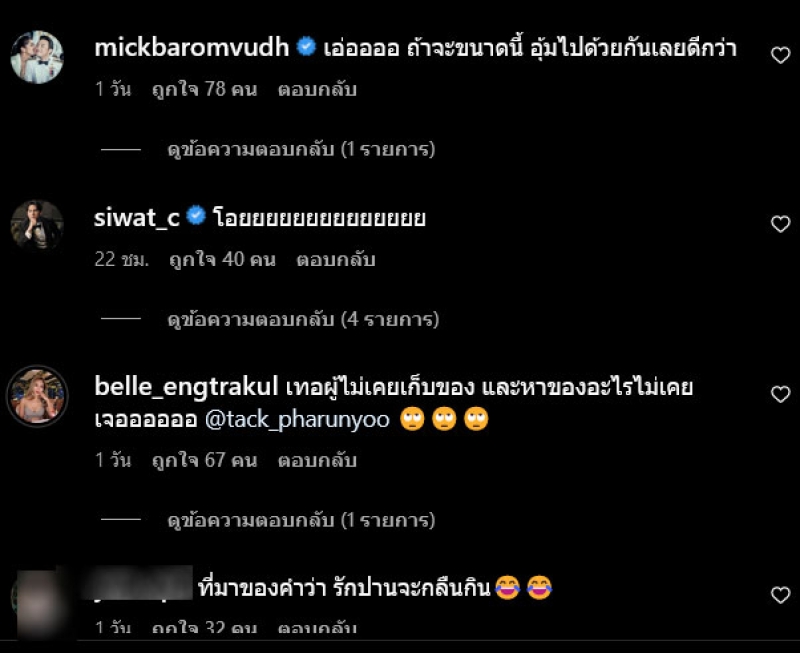View the 1 reply under belle_engtrakul's comment
Screen dimensions: 800x653
click(x=302, y=521)
